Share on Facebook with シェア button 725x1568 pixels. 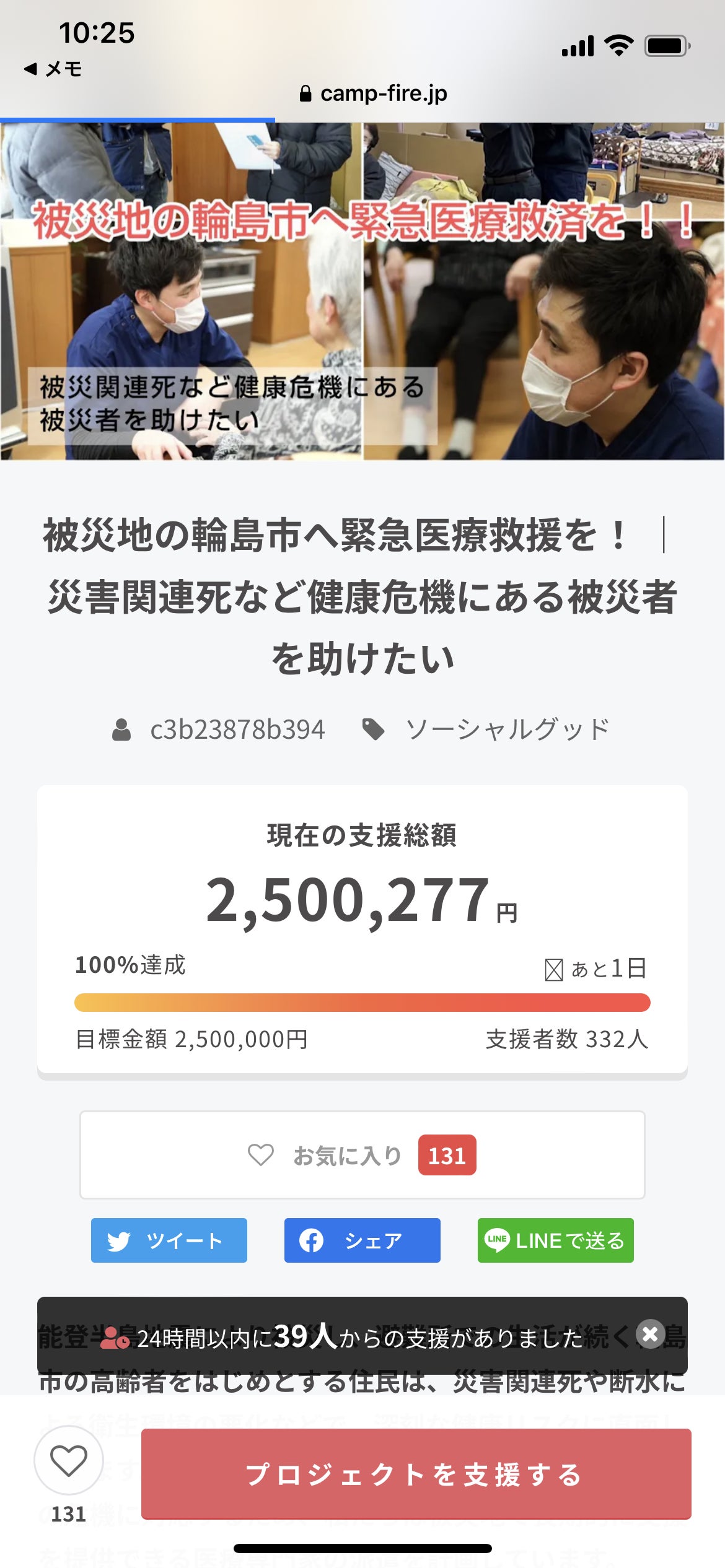pos(362,1240)
